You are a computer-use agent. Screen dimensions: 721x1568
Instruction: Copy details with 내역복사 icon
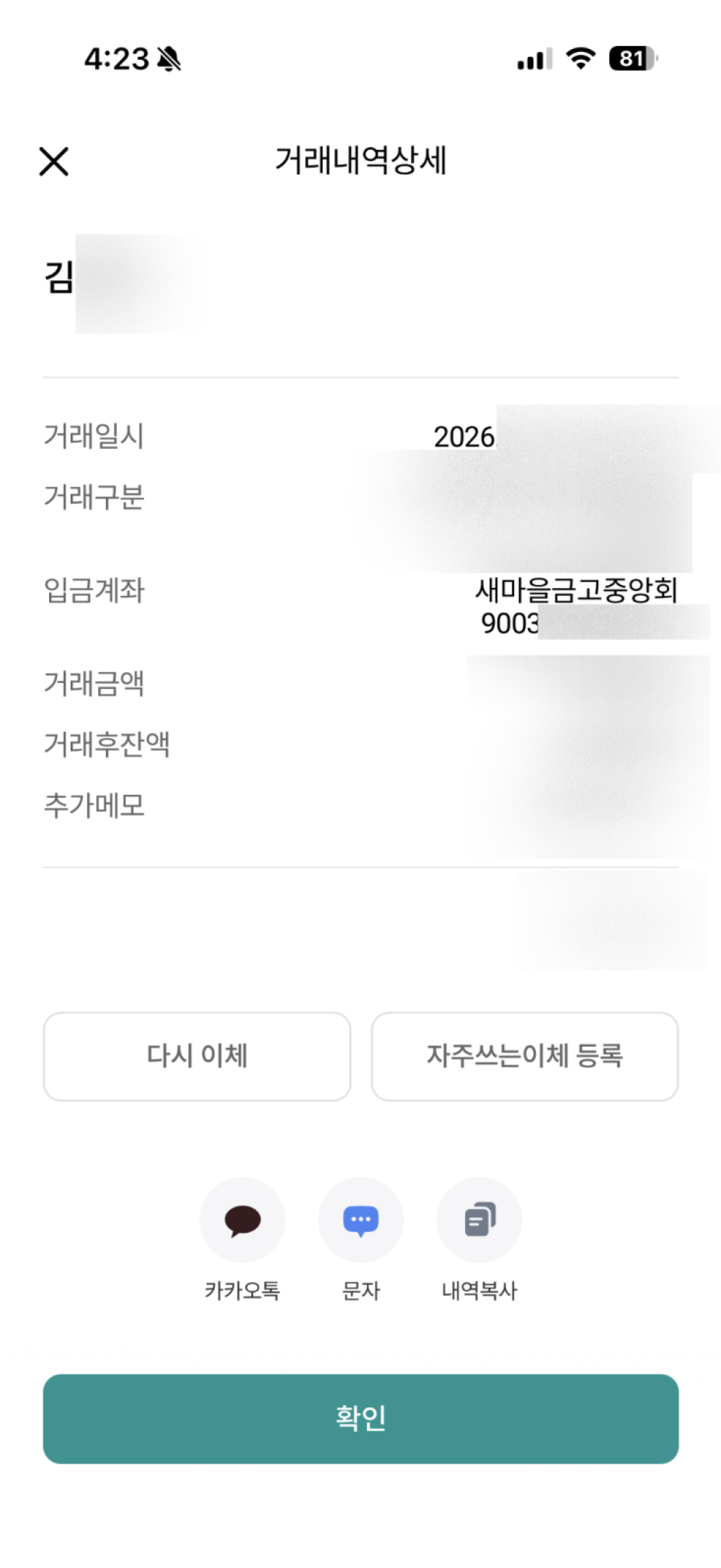click(x=479, y=1220)
